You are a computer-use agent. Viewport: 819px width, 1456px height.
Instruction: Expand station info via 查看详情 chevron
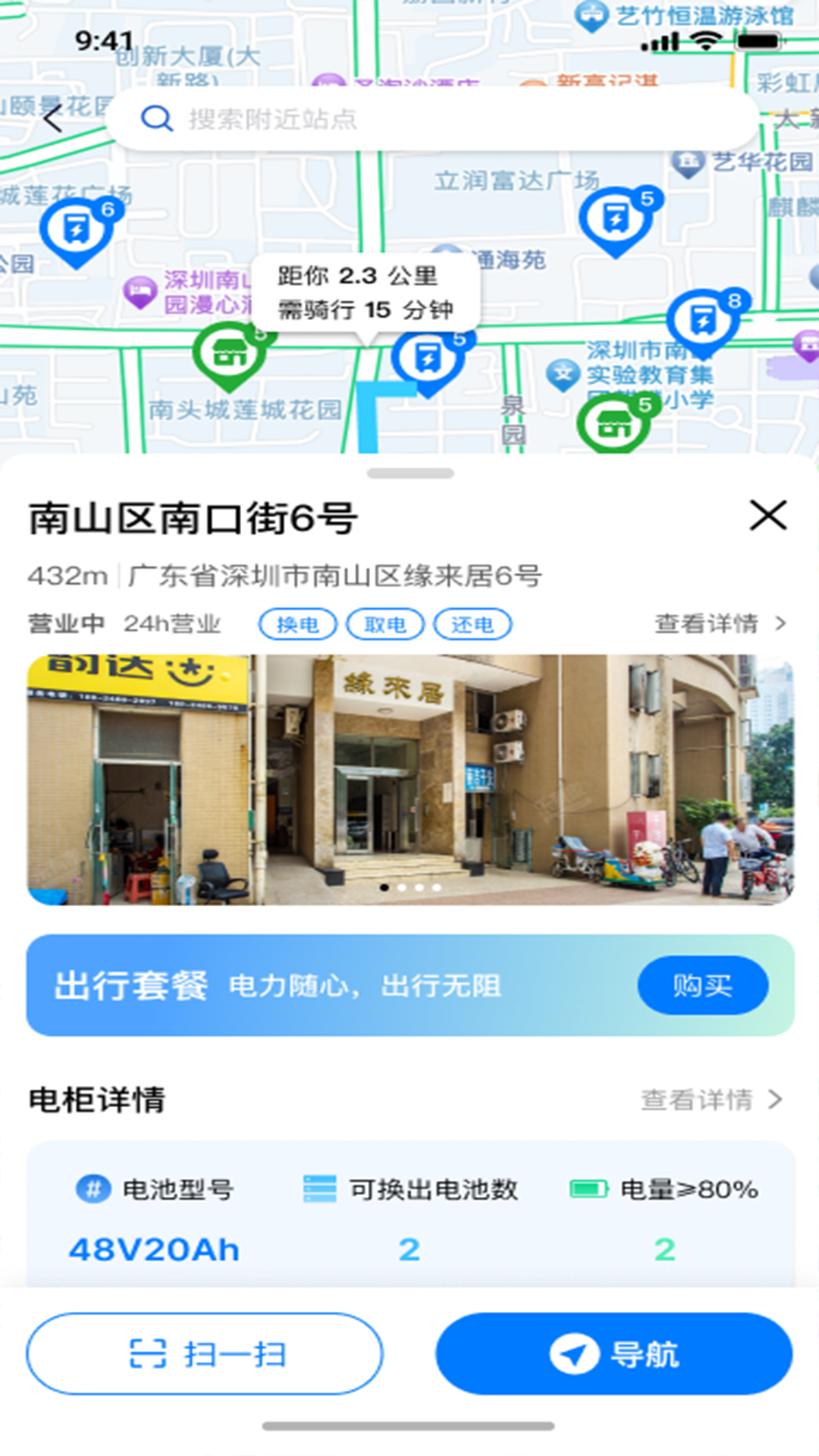click(x=782, y=623)
